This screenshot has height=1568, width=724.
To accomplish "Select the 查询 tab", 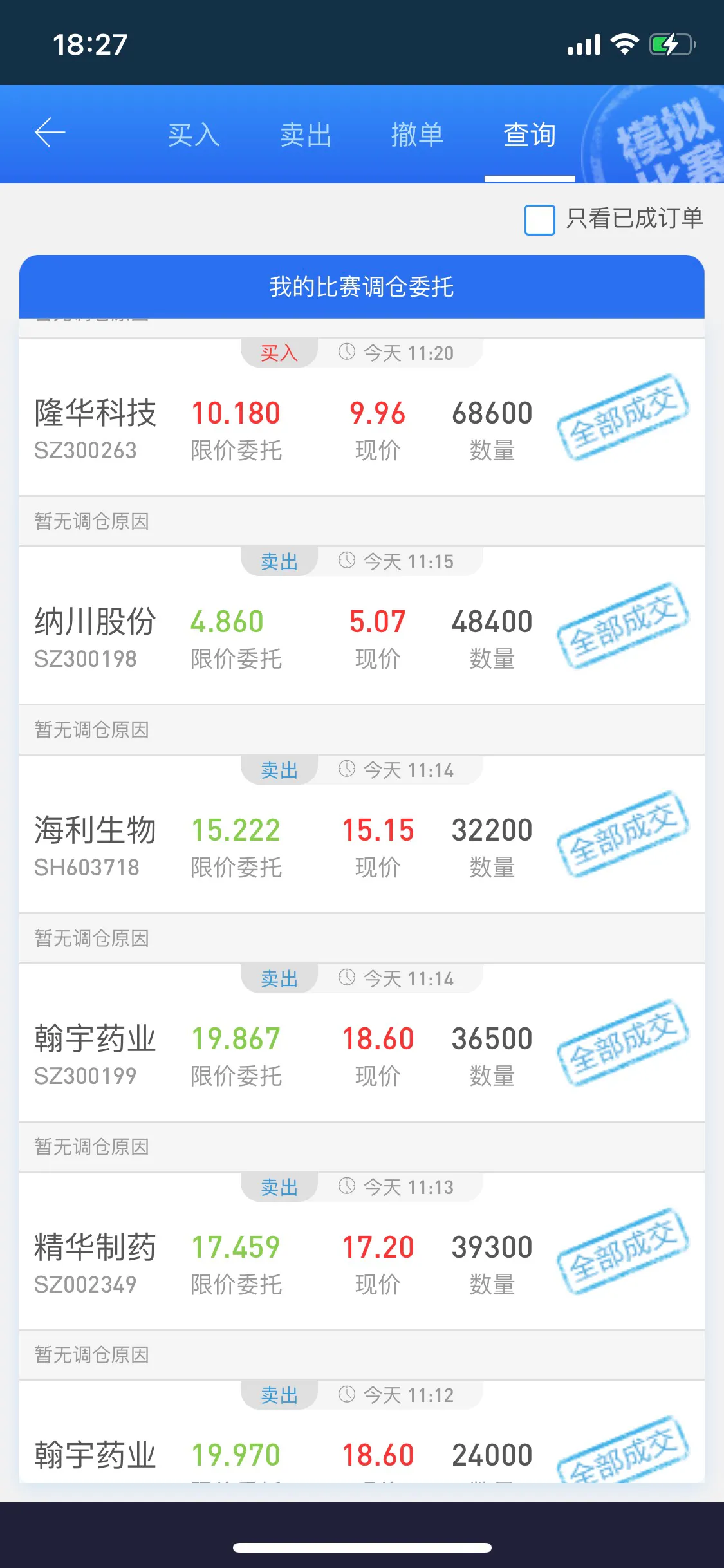I will pyautogui.click(x=529, y=135).
